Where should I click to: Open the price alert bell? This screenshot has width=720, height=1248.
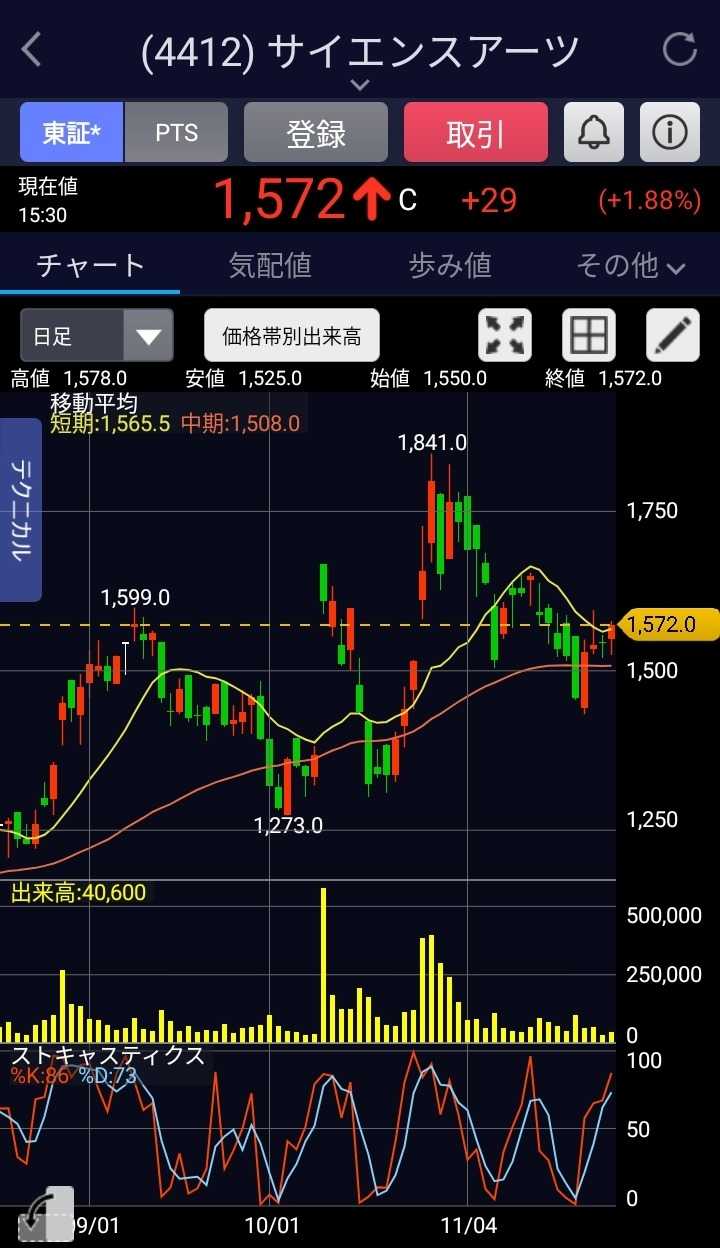pyautogui.click(x=594, y=133)
